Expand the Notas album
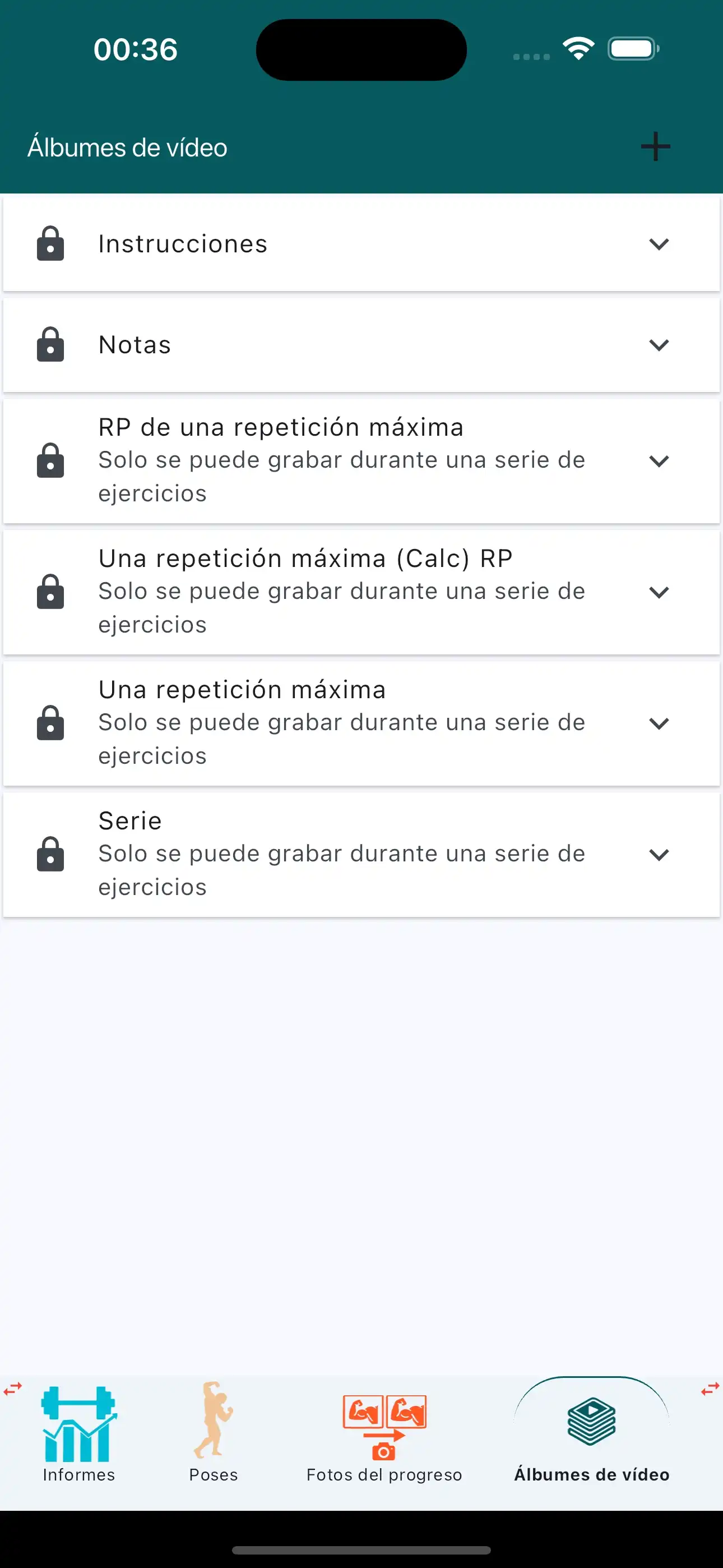Viewport: 723px width, 1568px height. (x=660, y=345)
